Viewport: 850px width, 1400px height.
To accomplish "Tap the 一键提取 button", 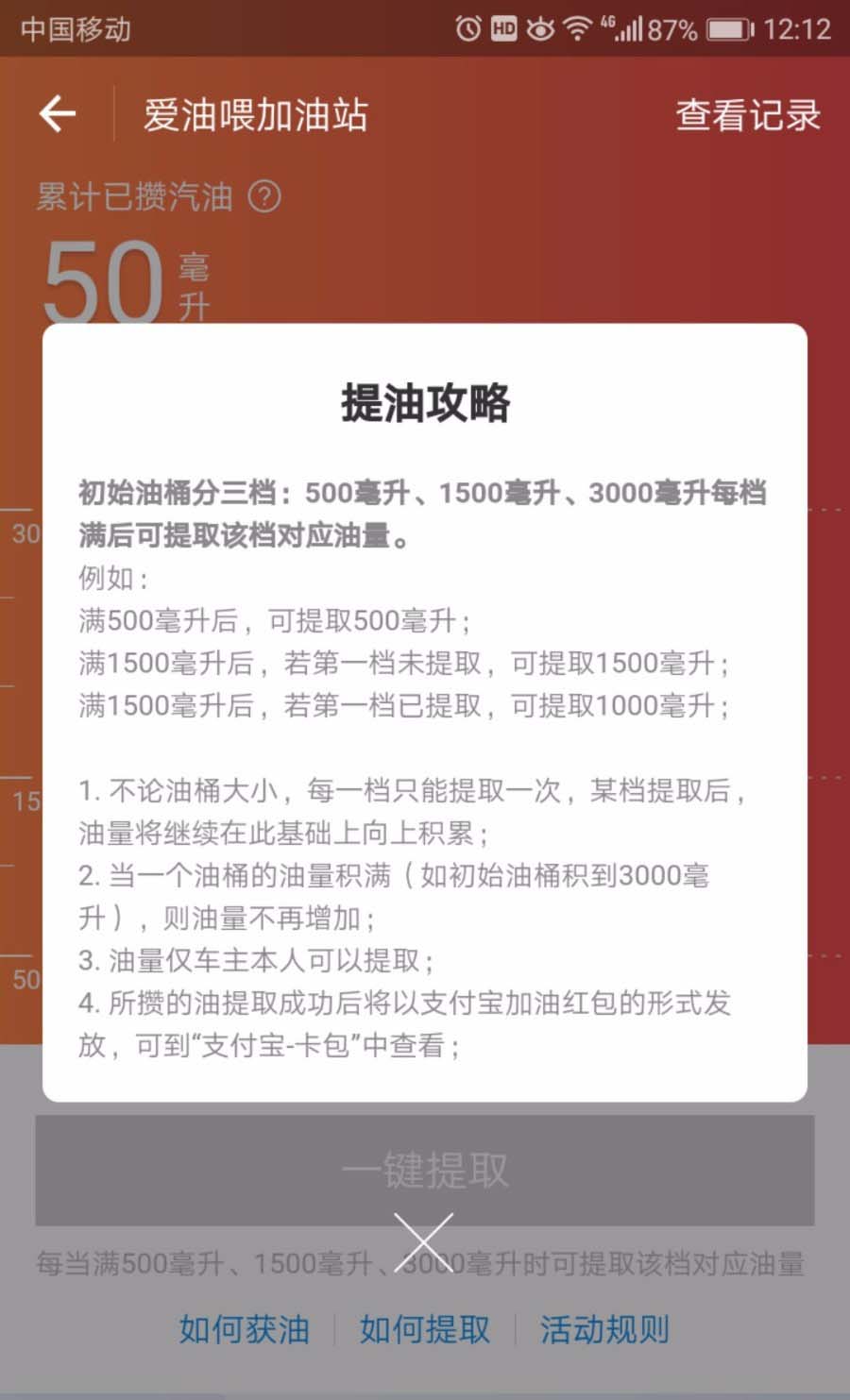I will (424, 1170).
